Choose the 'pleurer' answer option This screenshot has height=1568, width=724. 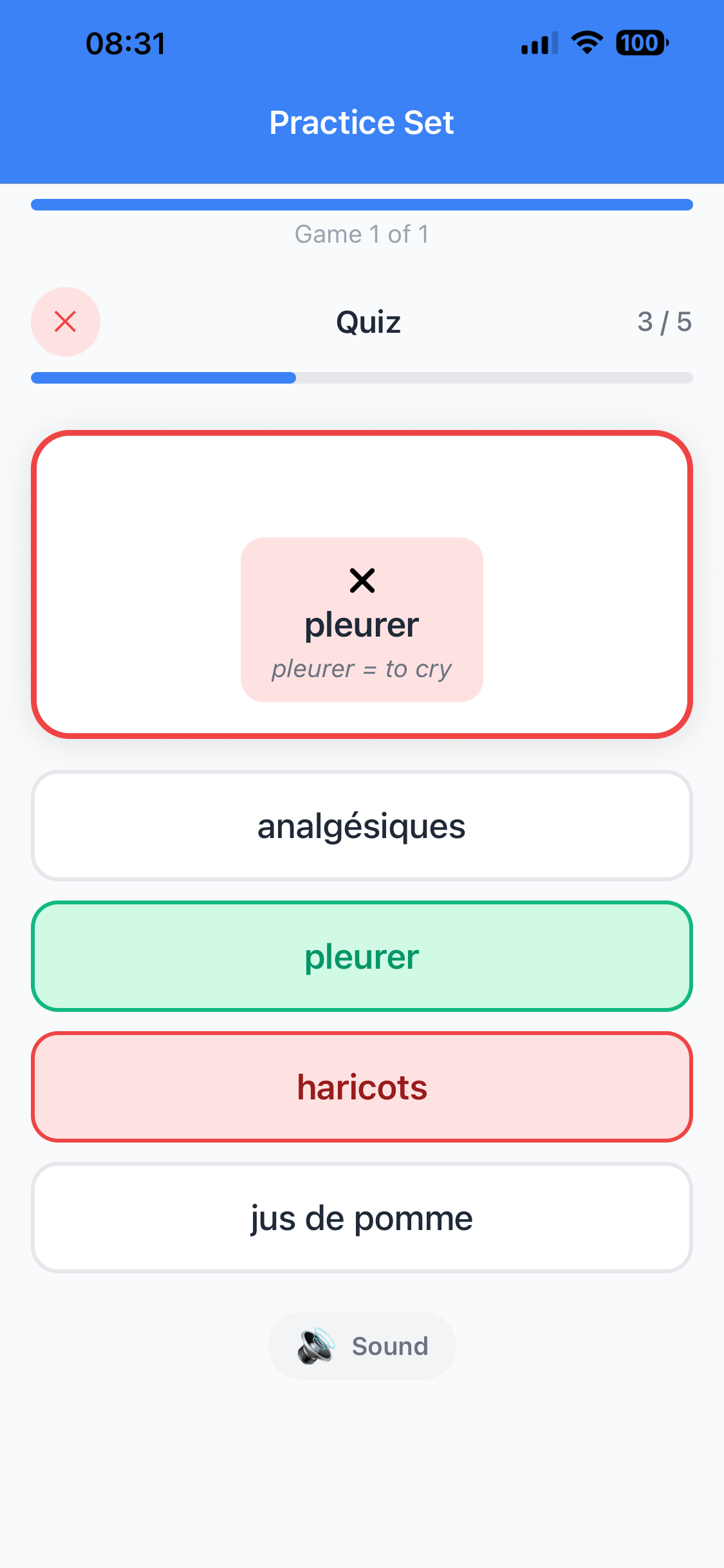tap(362, 957)
